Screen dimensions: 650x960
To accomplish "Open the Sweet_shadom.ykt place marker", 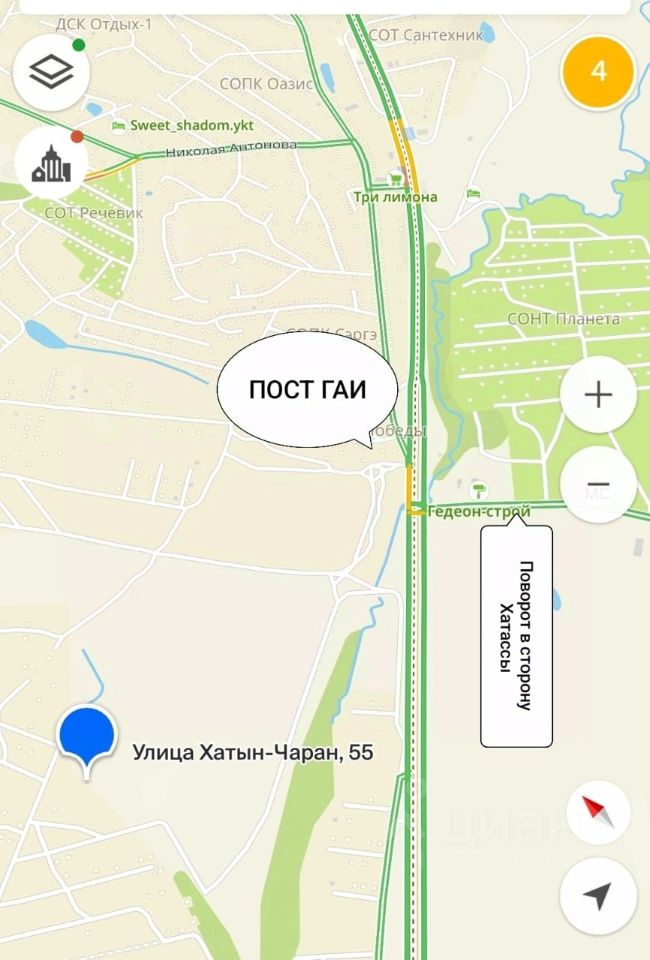I will pyautogui.click(x=120, y=126).
